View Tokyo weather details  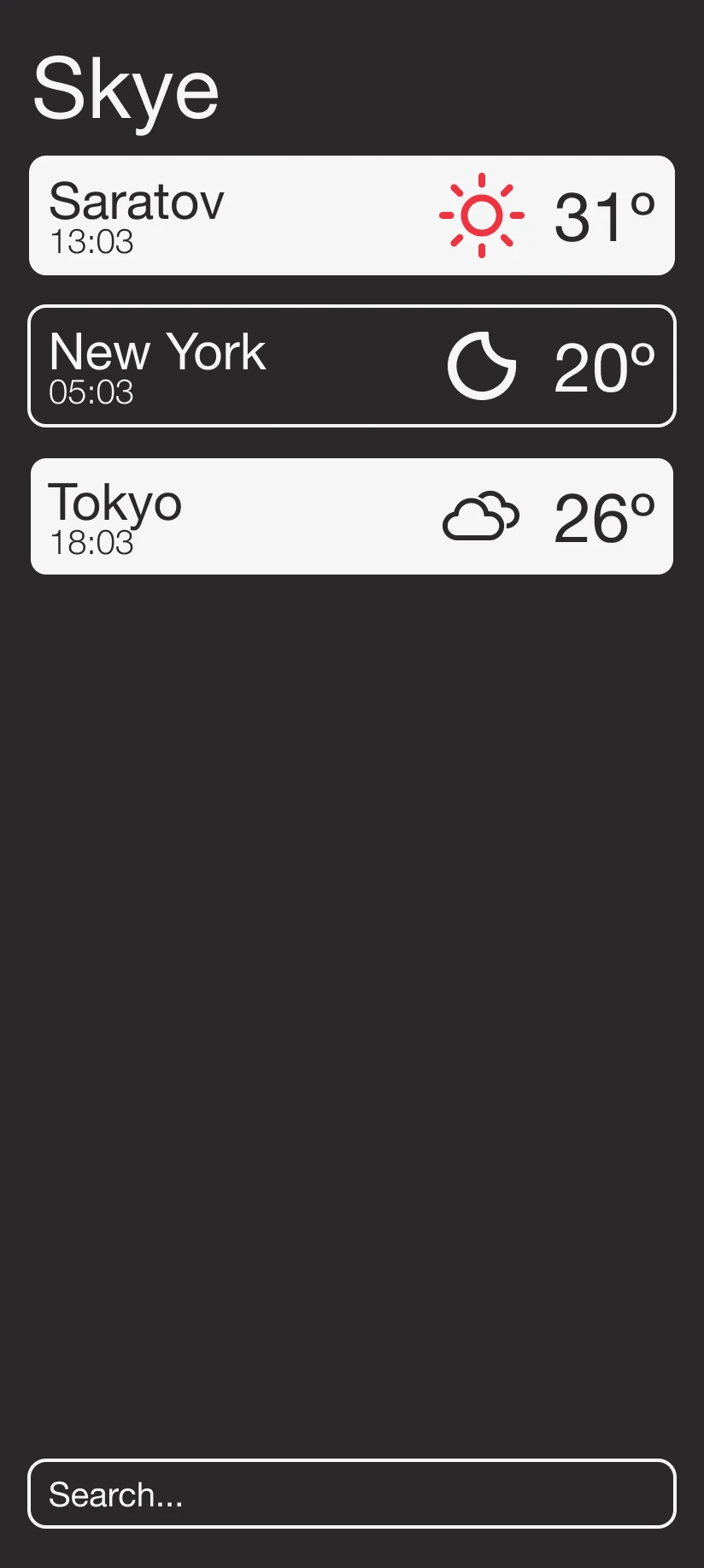(352, 516)
